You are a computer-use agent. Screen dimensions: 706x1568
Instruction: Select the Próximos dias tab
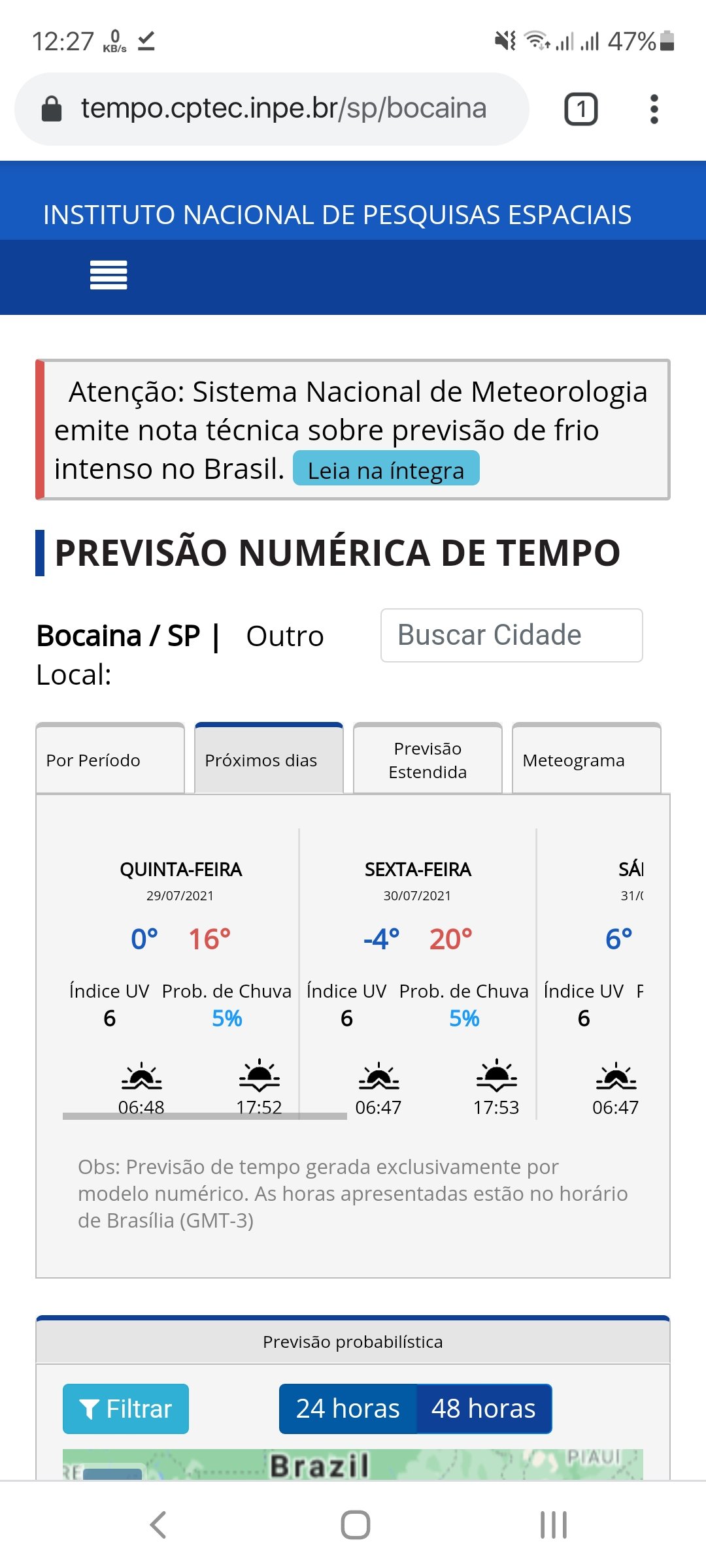point(269,759)
